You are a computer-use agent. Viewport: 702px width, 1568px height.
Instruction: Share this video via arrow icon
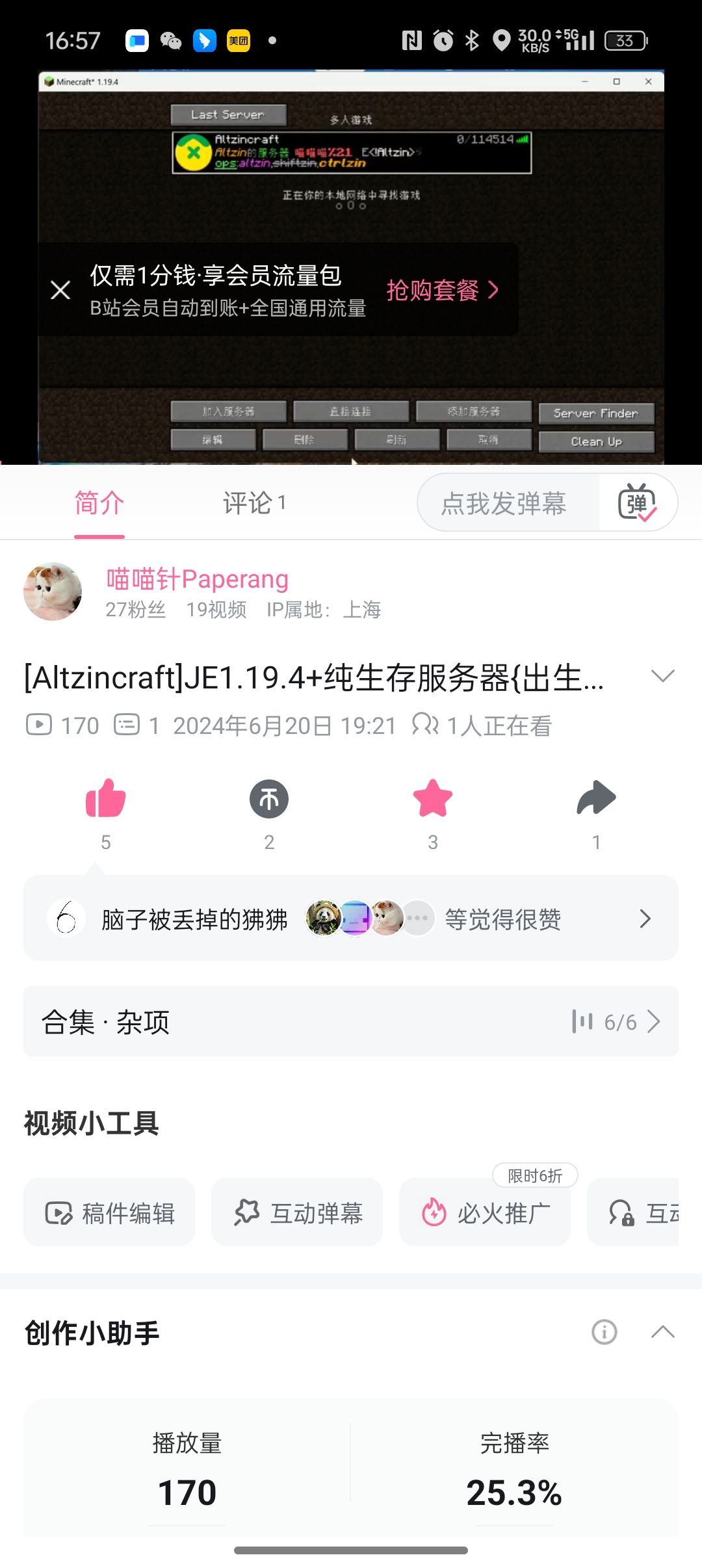596,798
